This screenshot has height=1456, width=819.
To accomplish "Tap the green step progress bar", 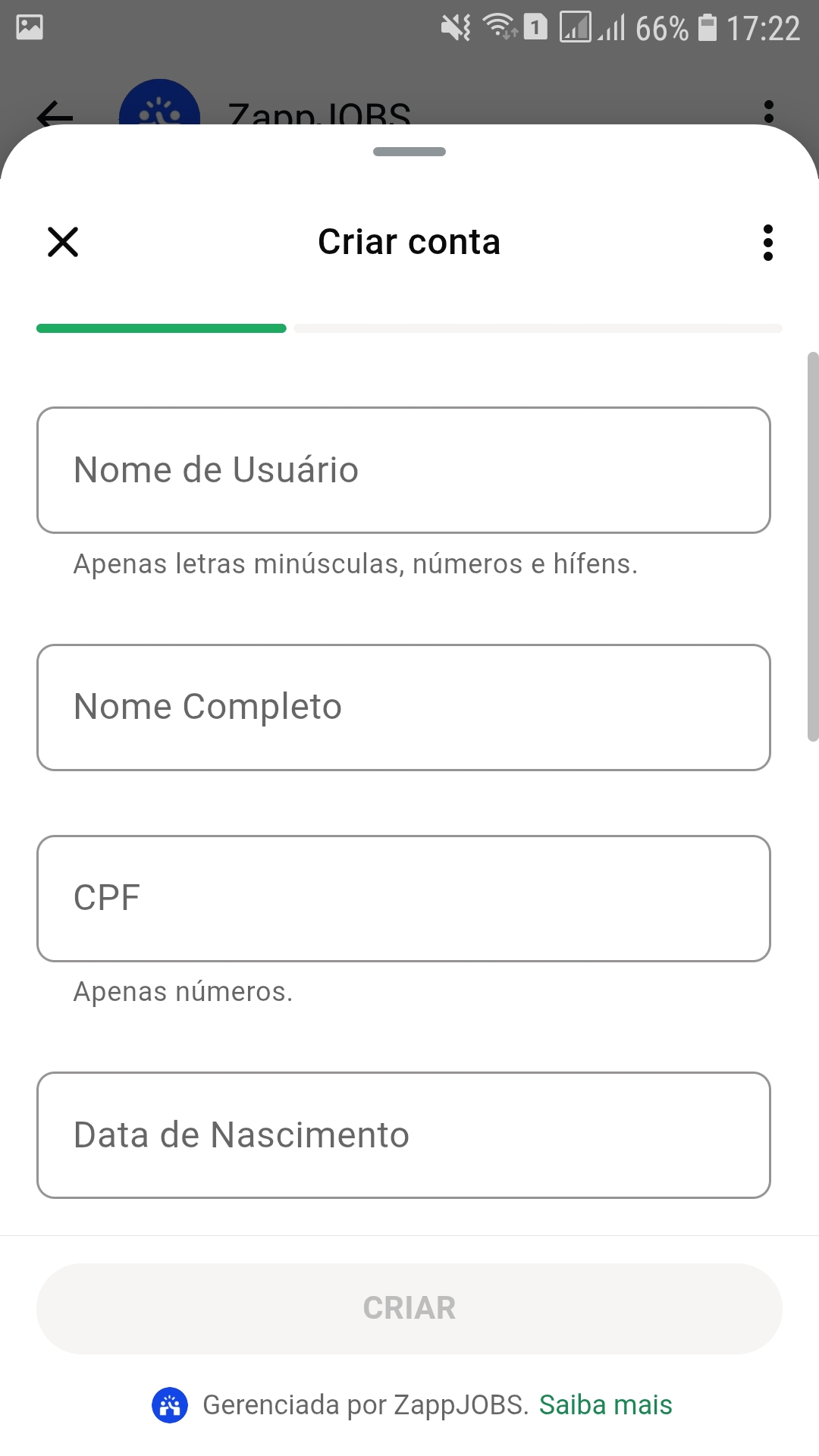I will 161,328.
